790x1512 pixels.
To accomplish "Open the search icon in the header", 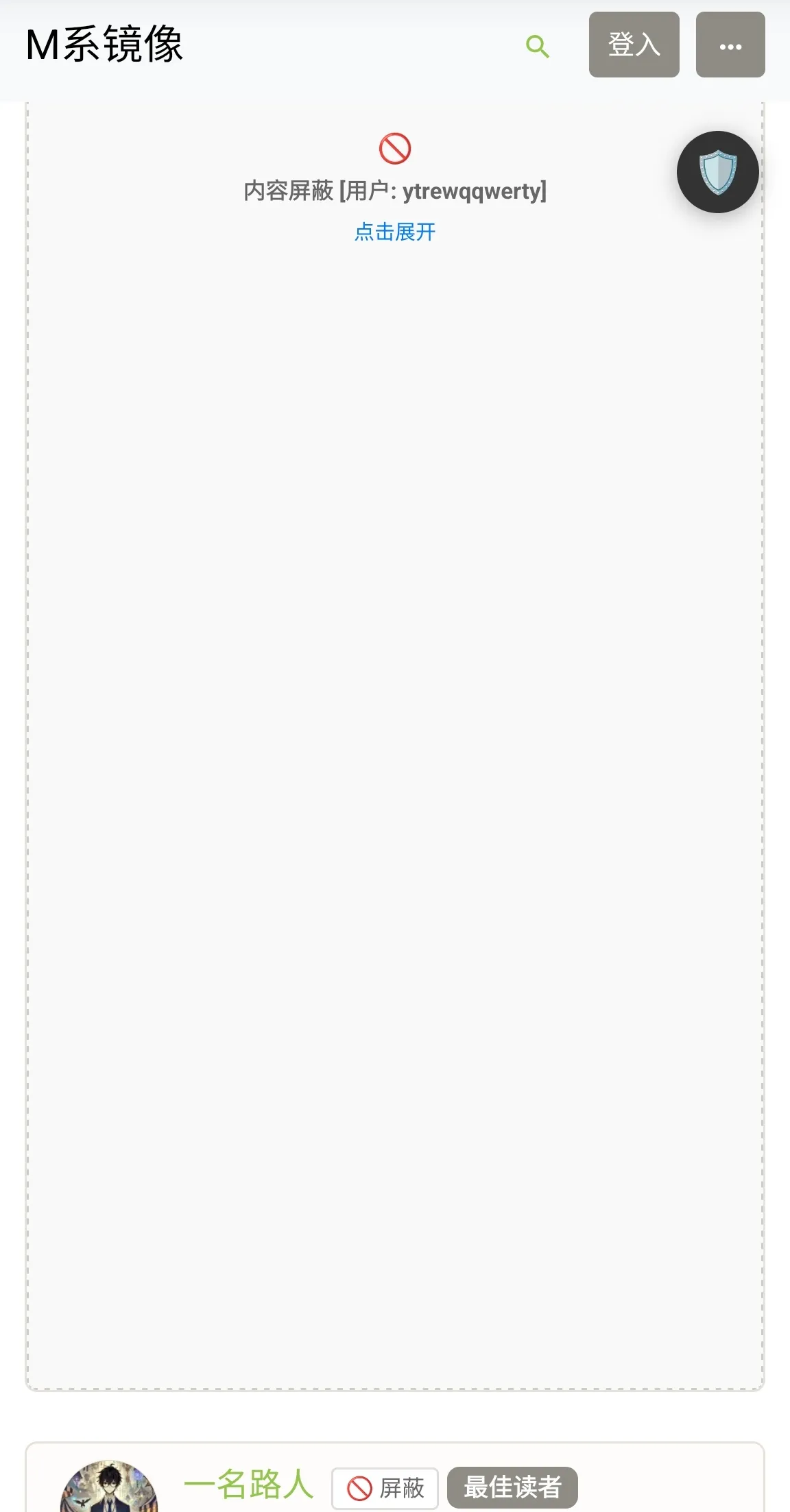I will 538,47.
